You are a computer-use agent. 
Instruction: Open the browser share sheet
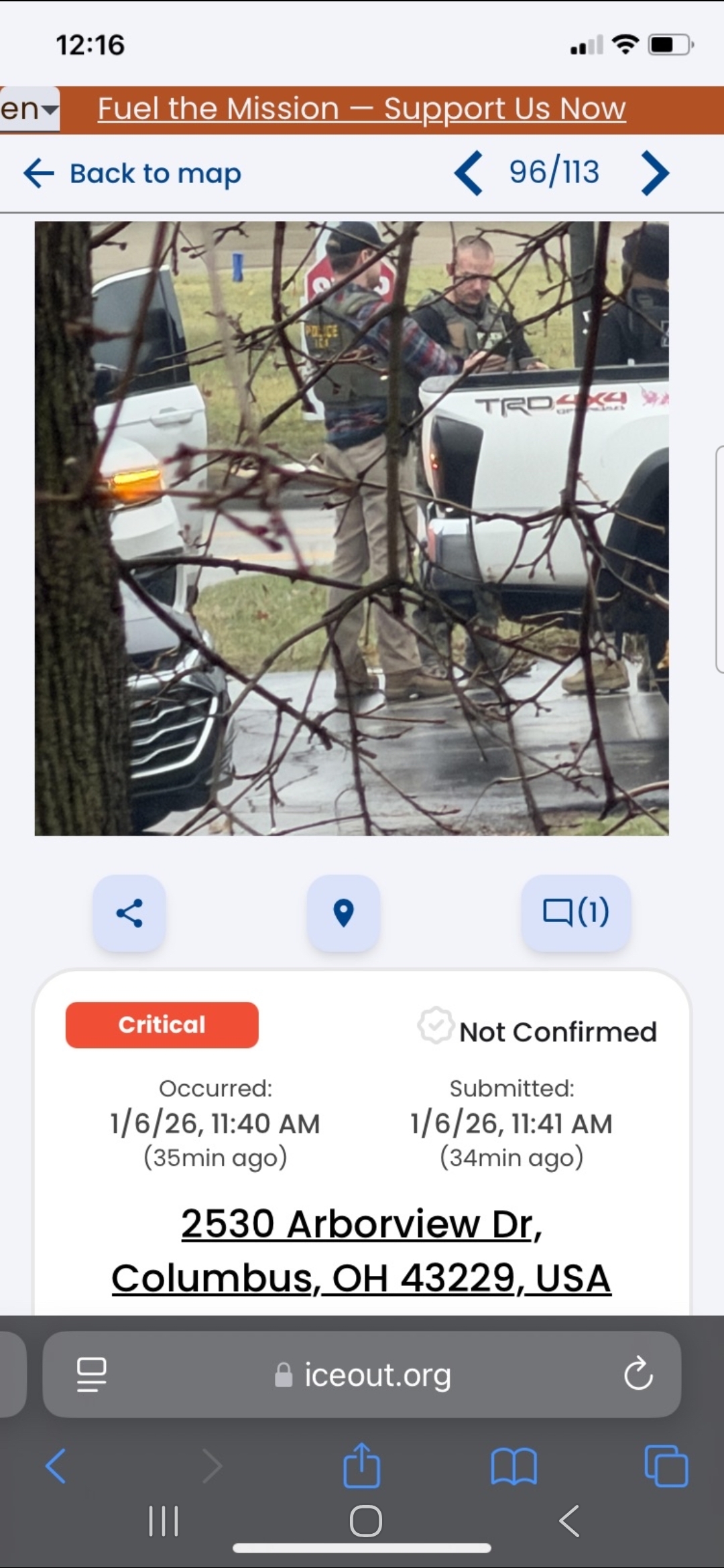click(361, 1466)
